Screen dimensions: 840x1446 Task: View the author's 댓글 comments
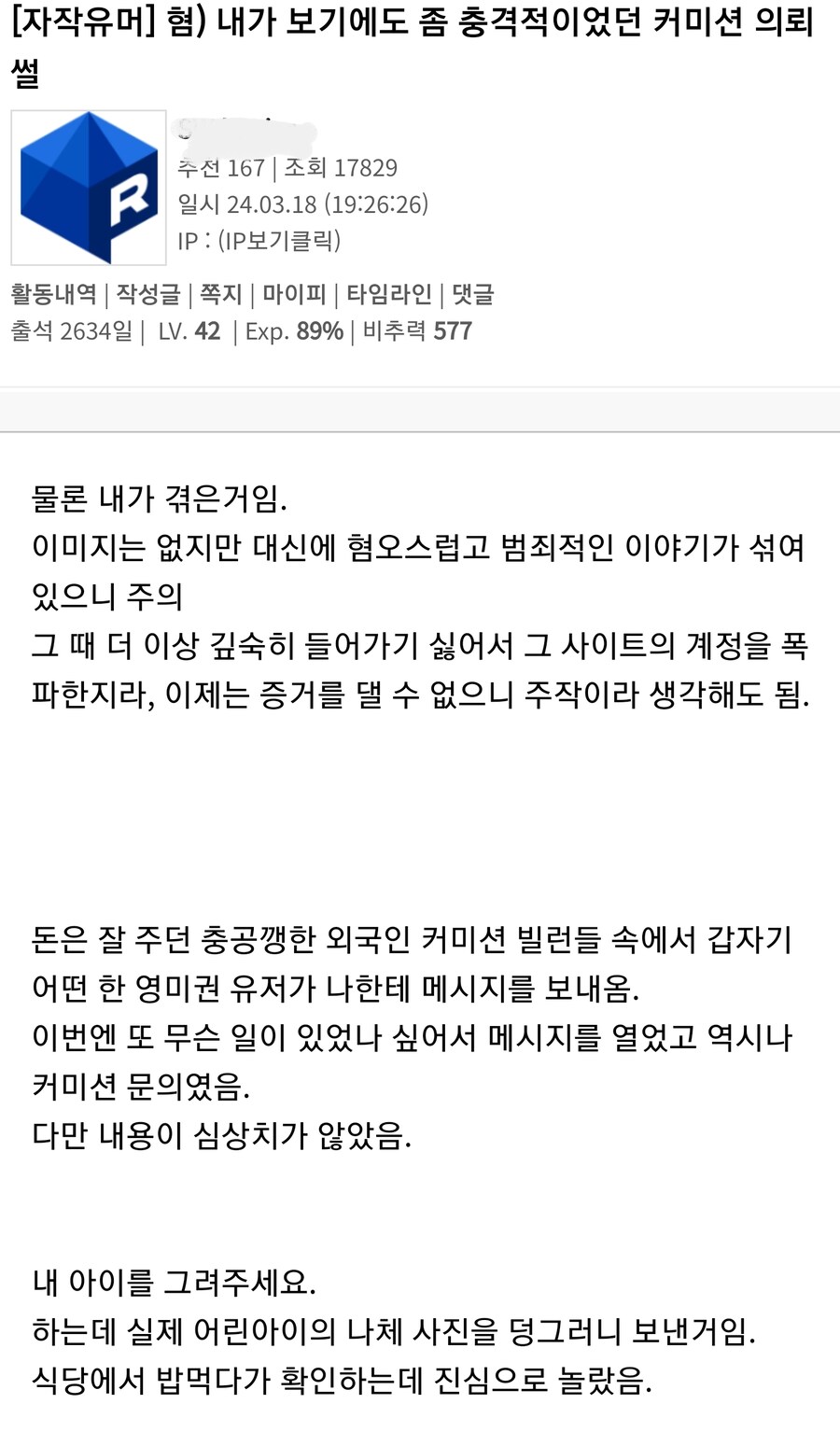(x=473, y=295)
